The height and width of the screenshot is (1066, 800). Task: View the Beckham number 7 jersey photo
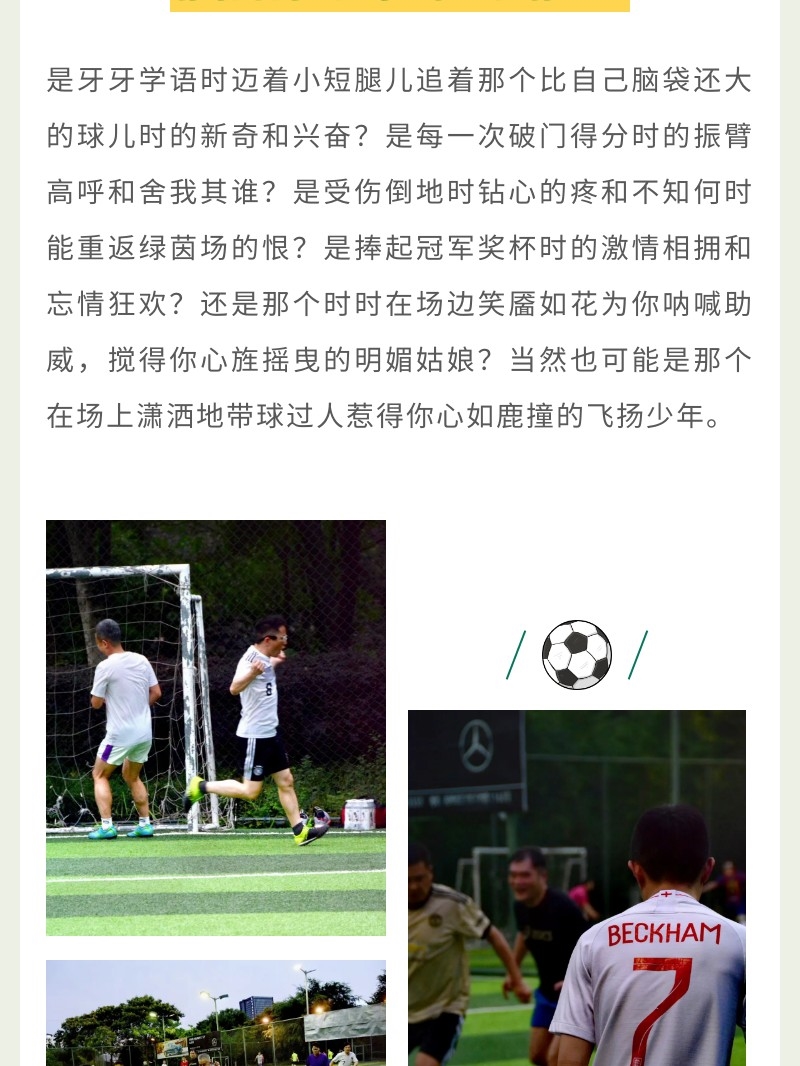pyautogui.click(x=577, y=887)
